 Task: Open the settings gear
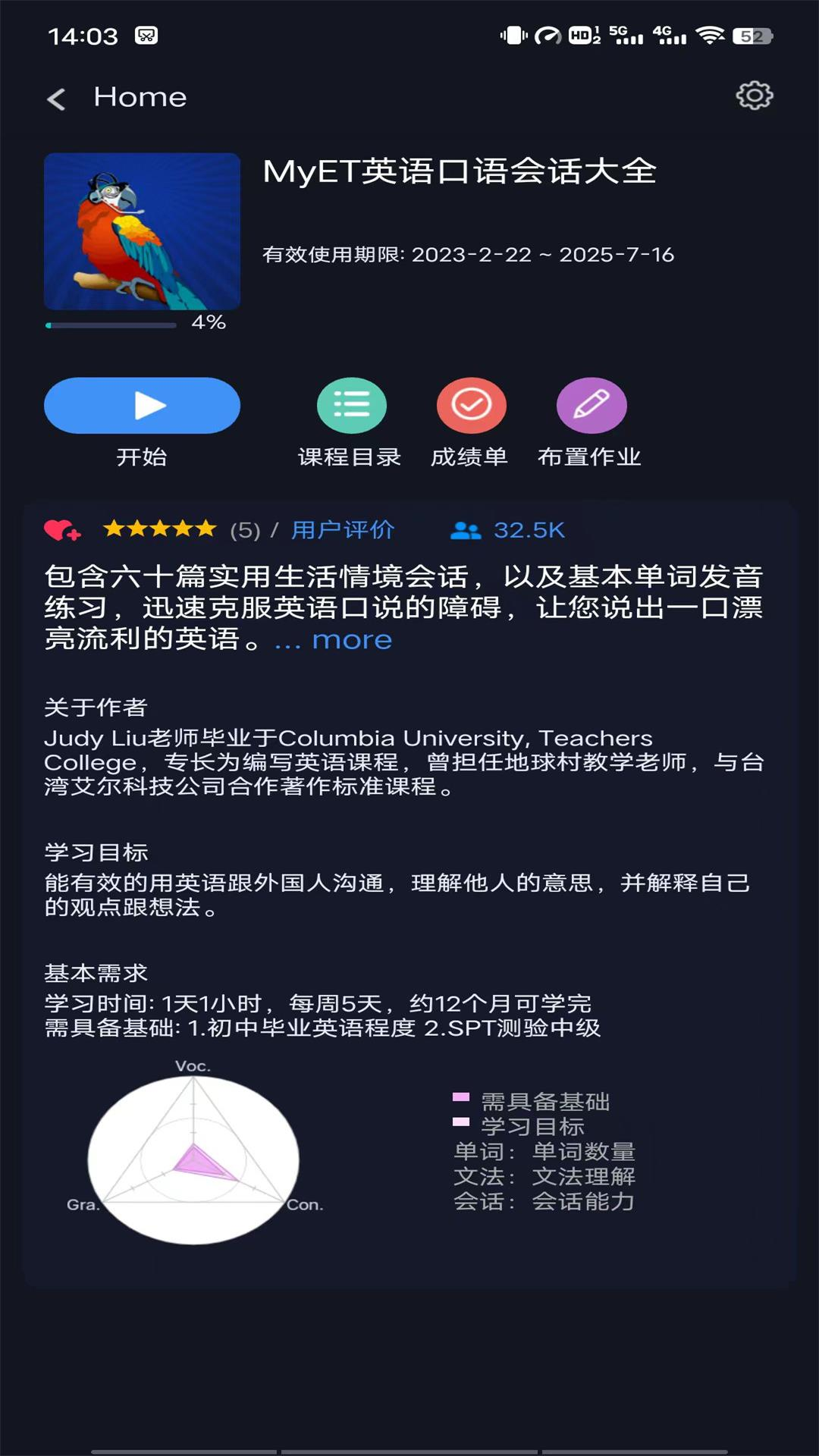(x=754, y=96)
